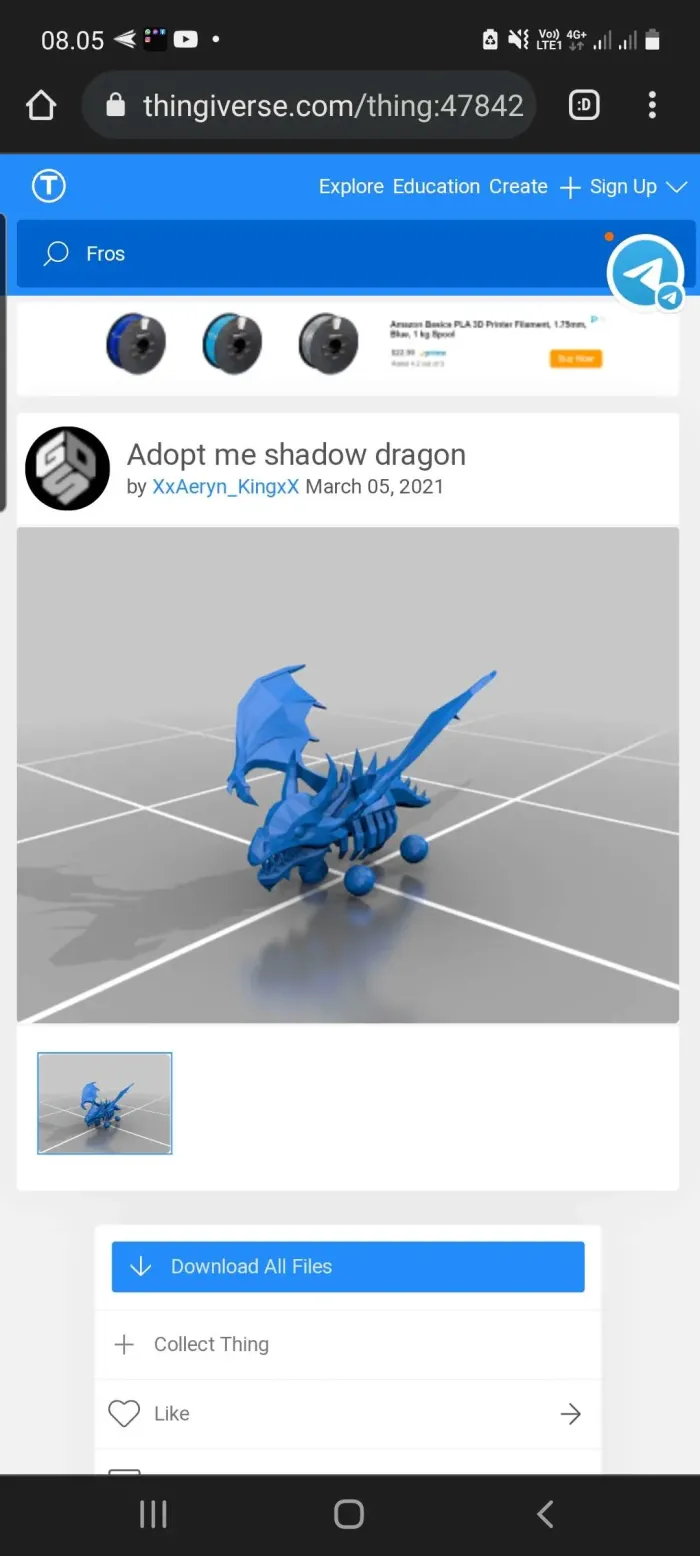Go to Thingiverse home via logo
Screen dimensions: 700x1556
coord(49,186)
